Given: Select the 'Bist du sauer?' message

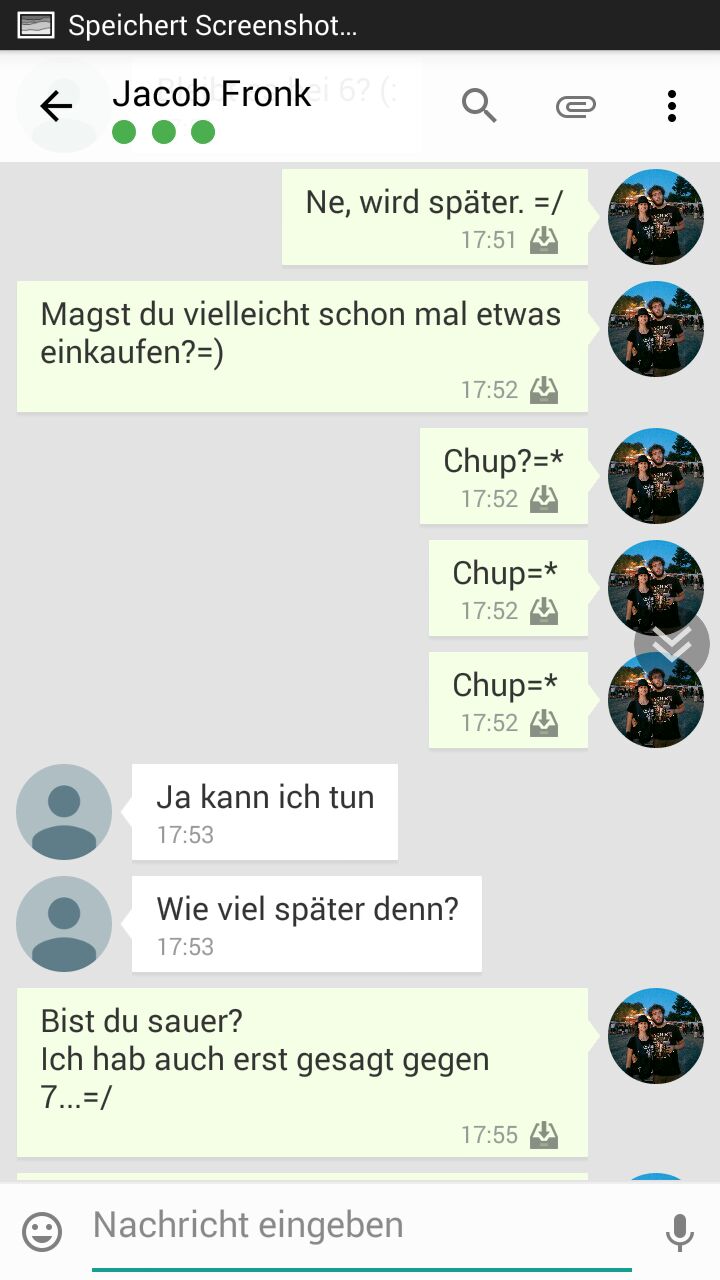Looking at the screenshot, I should click(x=300, y=1072).
